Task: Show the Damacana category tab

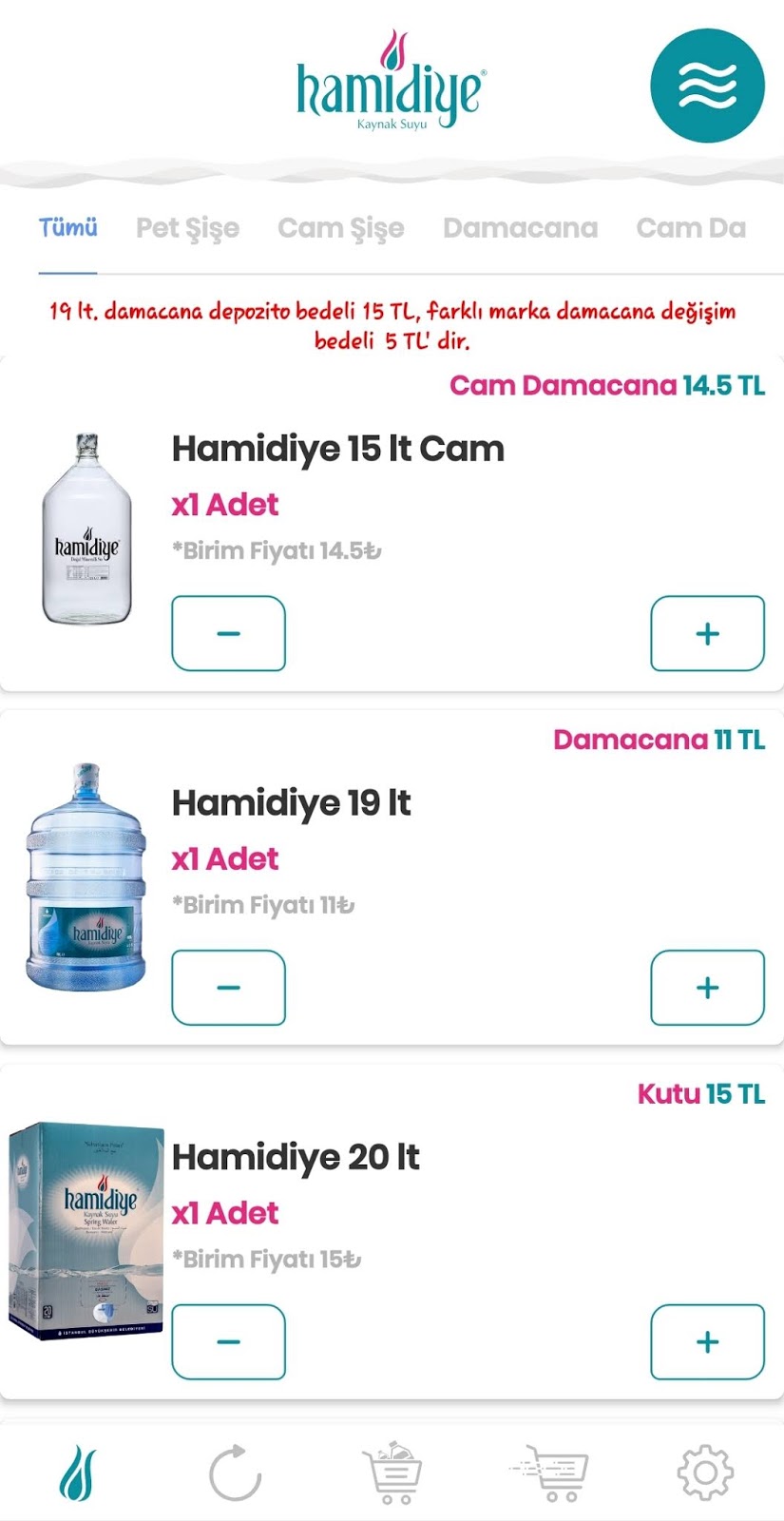Action: coord(520,228)
